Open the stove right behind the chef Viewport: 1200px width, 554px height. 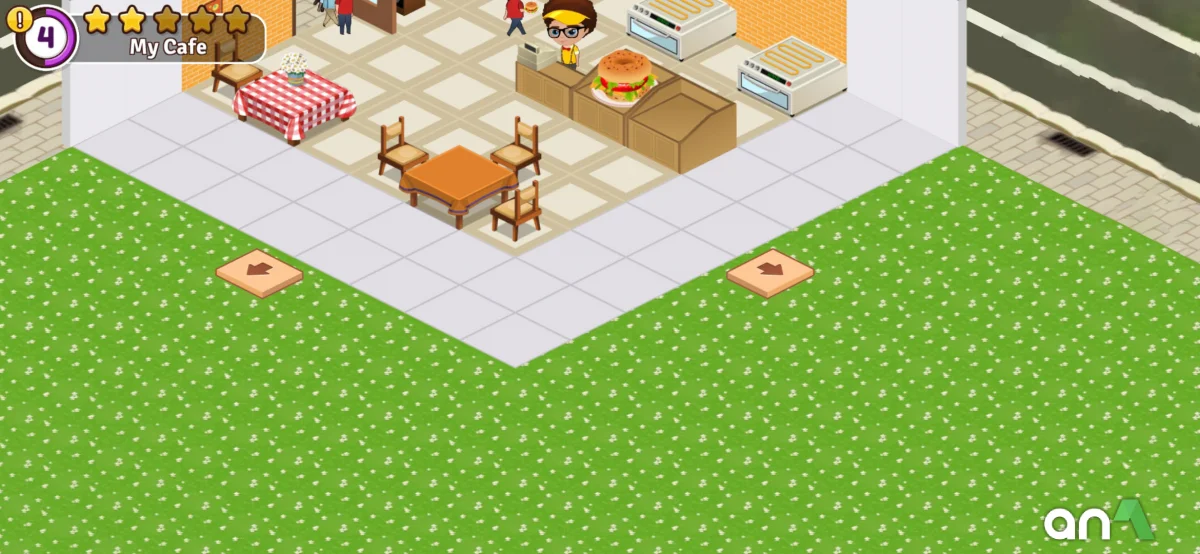pyautogui.click(x=680, y=25)
